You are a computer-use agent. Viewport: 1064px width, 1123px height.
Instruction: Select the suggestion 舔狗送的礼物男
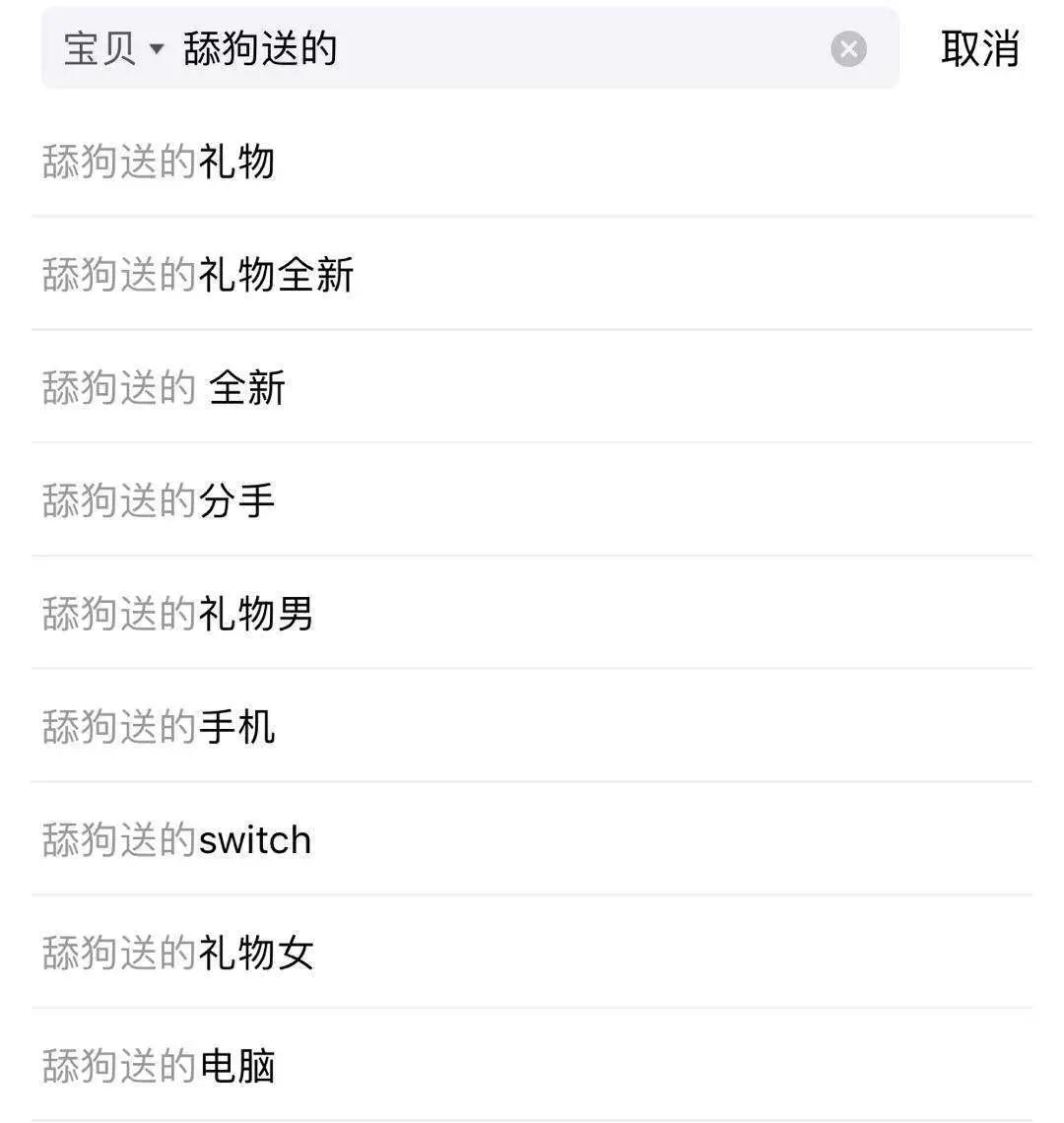(x=177, y=615)
